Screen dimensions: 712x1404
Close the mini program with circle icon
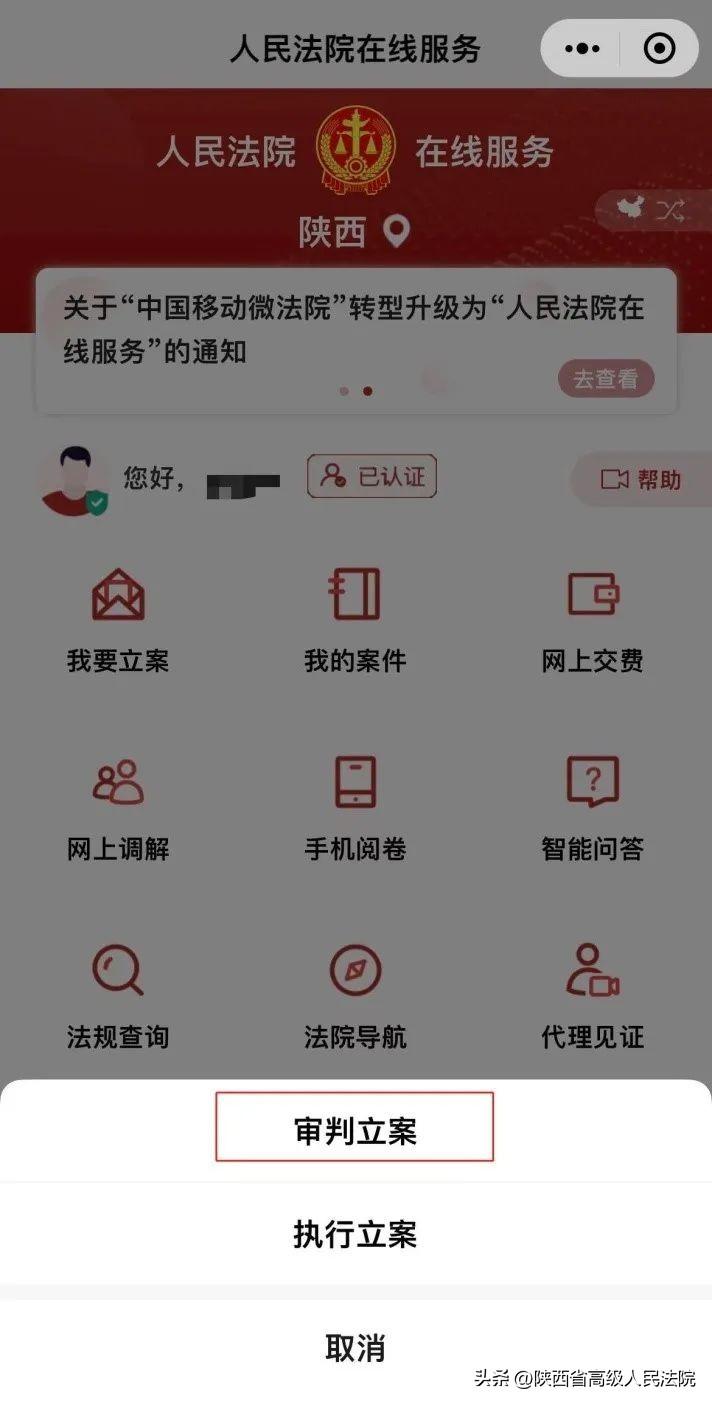[x=659, y=48]
